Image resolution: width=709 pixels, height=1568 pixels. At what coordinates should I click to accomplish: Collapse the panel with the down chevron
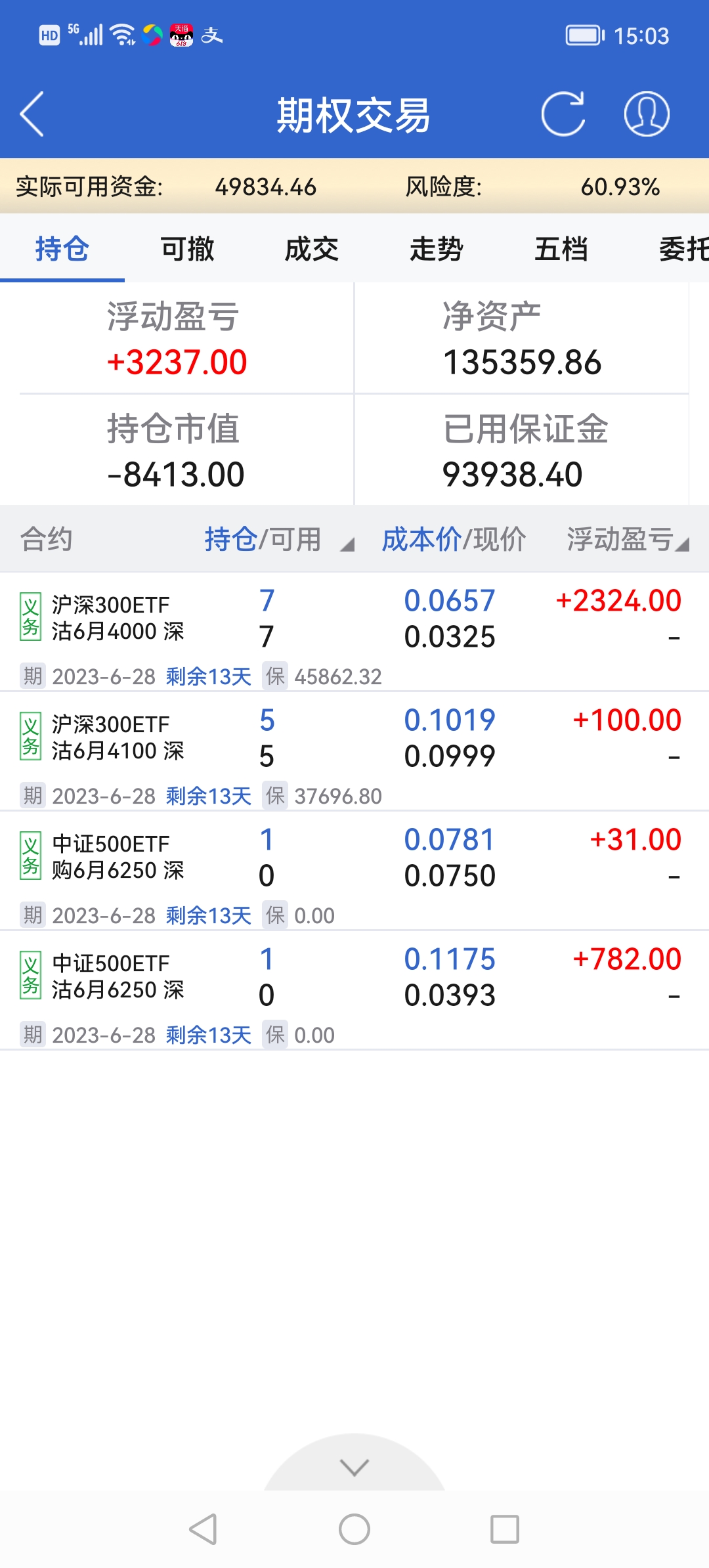tap(354, 1467)
